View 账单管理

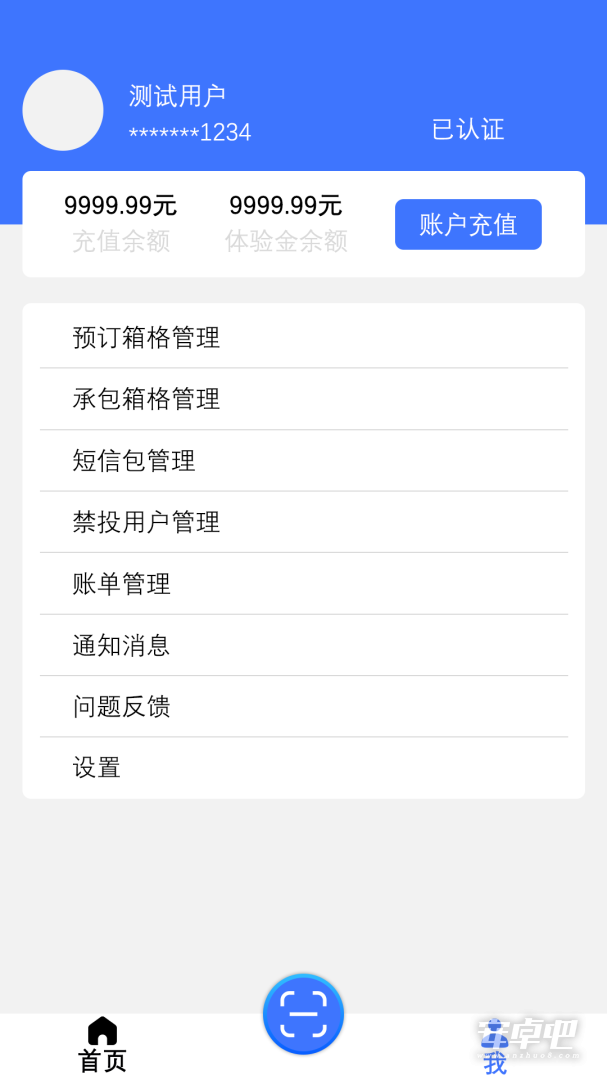(x=304, y=583)
